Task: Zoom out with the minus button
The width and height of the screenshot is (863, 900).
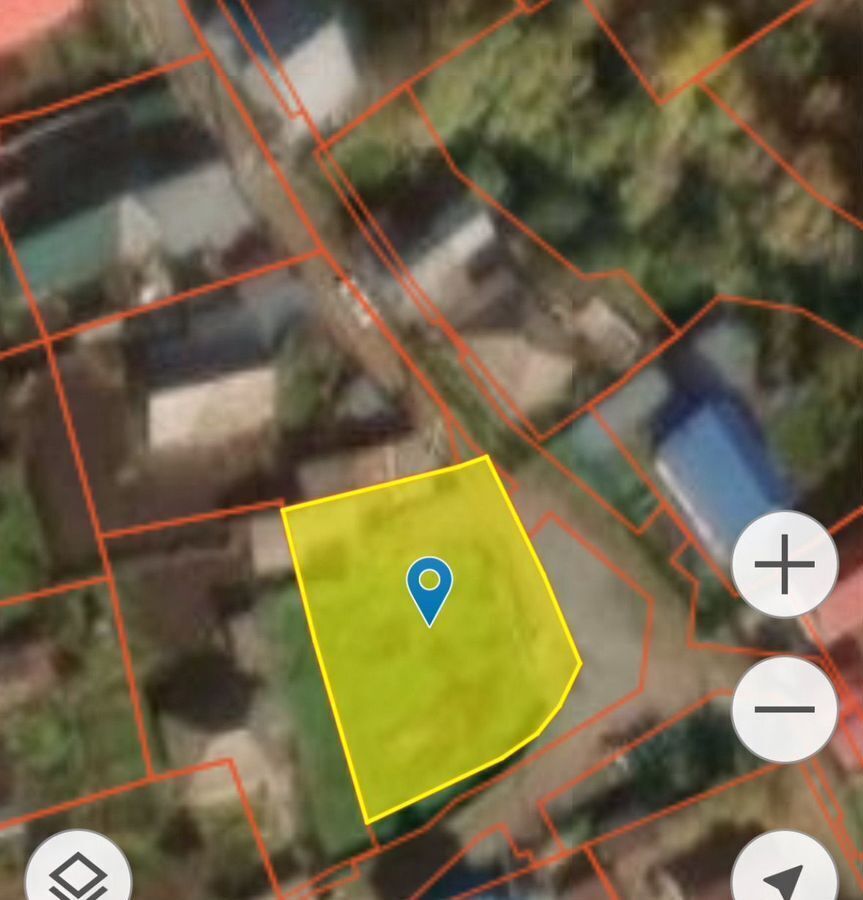Action: [784, 709]
